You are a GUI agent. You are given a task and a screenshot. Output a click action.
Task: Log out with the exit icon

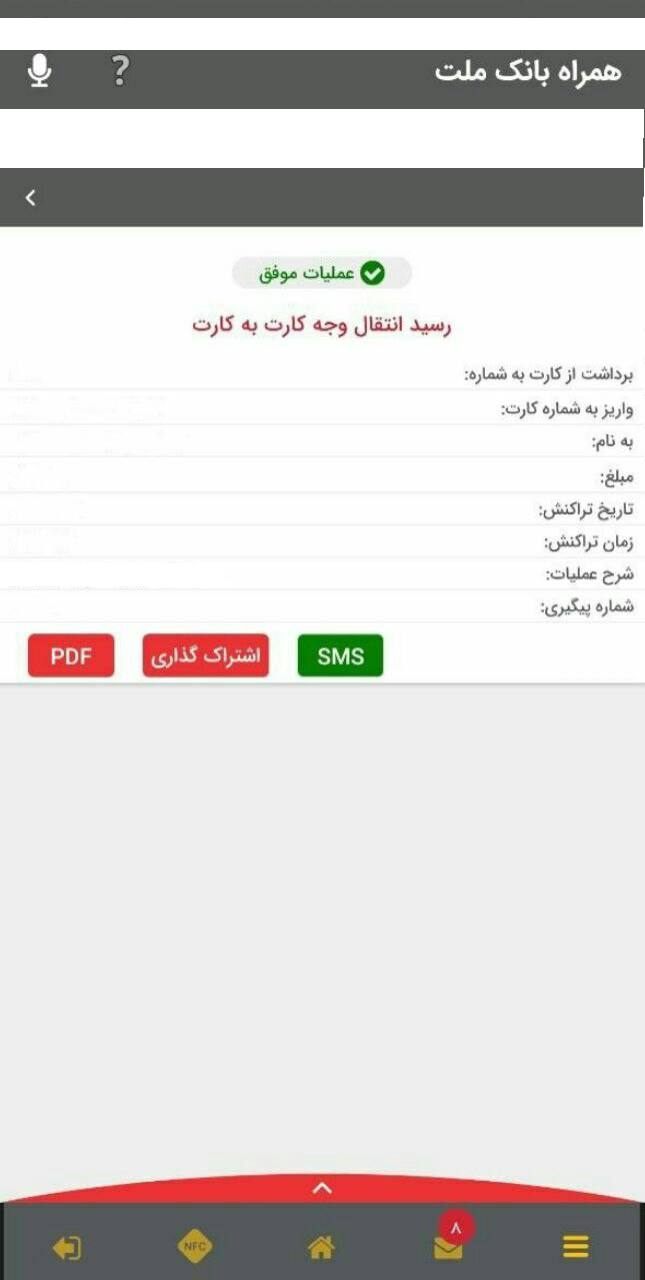[67, 1247]
